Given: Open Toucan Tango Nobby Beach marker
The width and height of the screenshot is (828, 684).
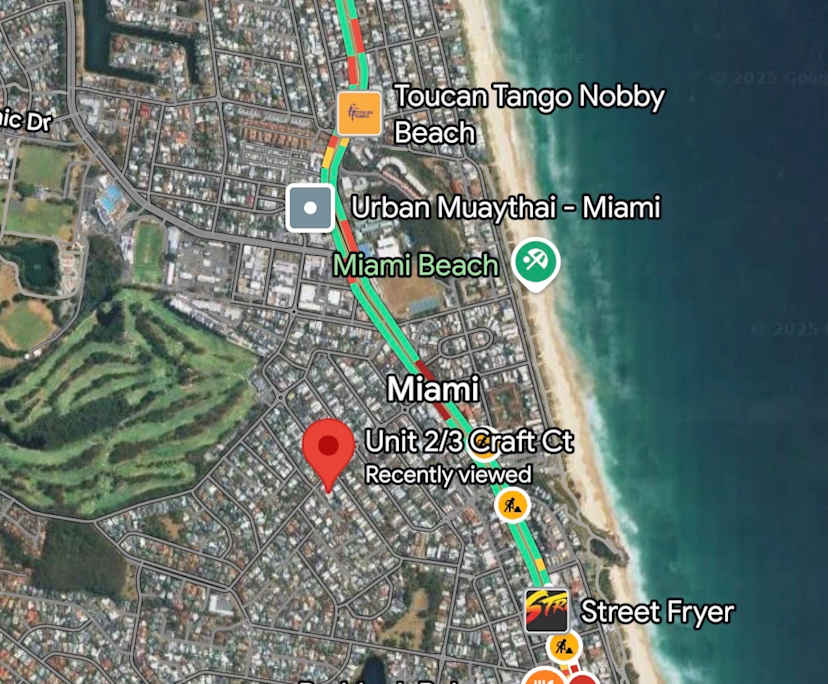Looking at the screenshot, I should click(359, 113).
